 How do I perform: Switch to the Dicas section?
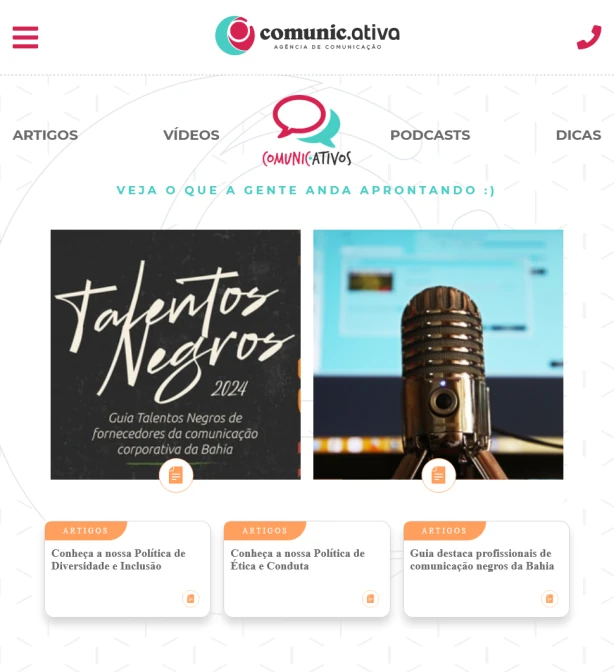pos(578,135)
